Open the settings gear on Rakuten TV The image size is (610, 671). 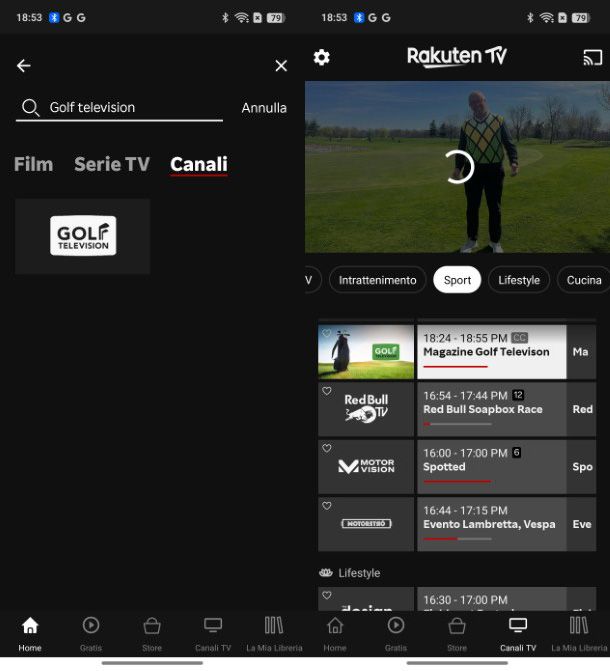321,58
